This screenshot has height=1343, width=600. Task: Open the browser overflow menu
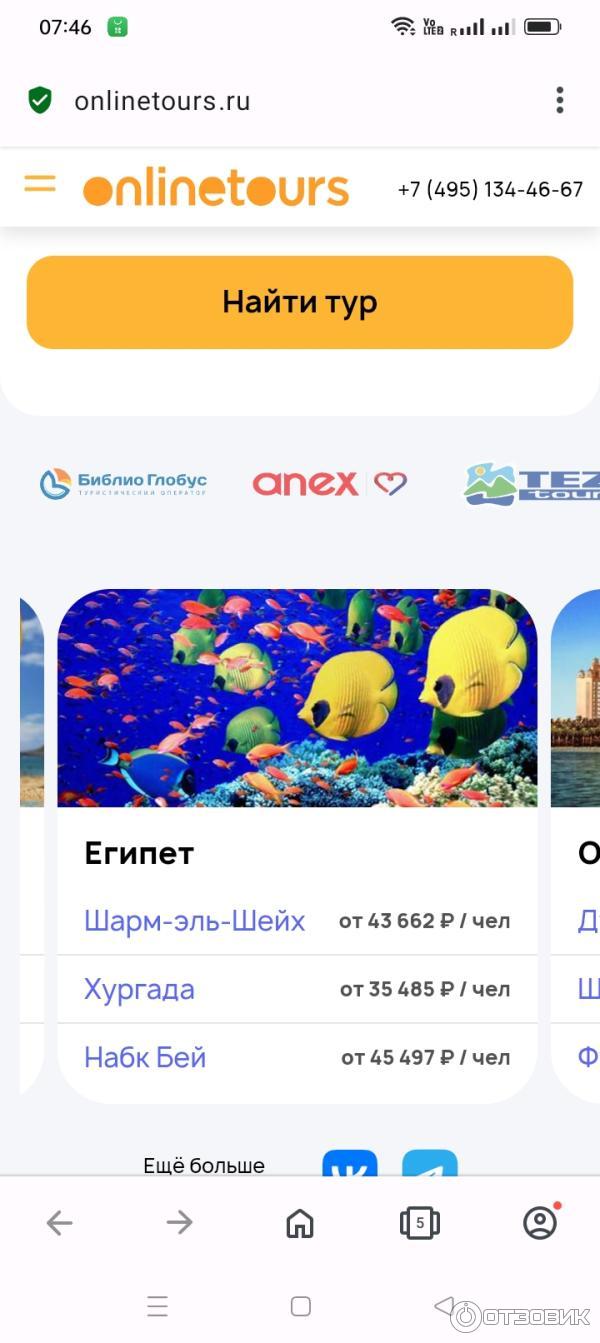[x=559, y=100]
